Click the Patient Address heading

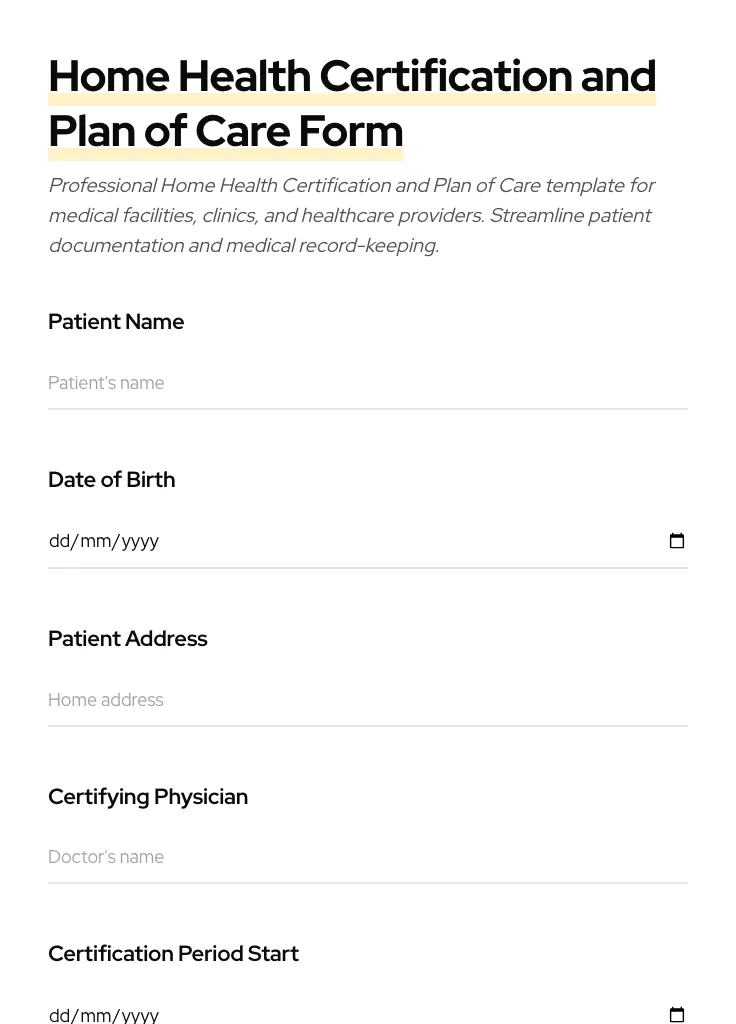point(128,638)
